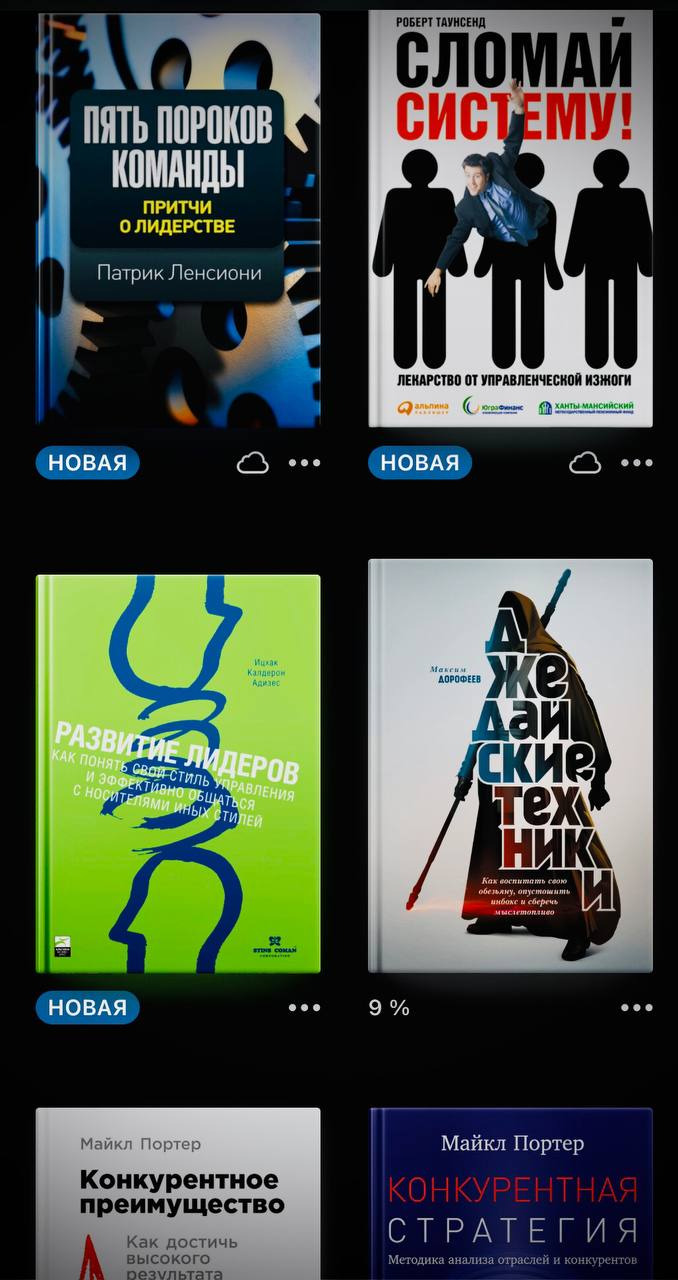This screenshot has height=1280, width=678.
Task: Open the book «Джедайские техники»
Action: click(x=510, y=765)
